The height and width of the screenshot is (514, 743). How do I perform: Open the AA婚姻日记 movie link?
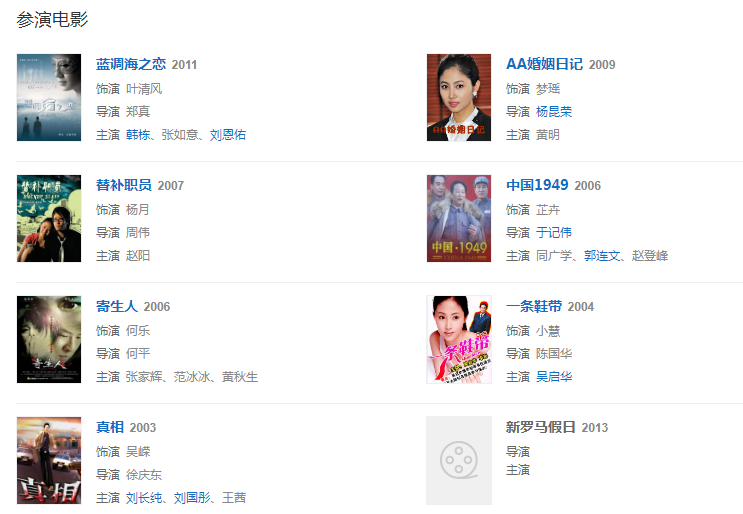[x=544, y=64]
